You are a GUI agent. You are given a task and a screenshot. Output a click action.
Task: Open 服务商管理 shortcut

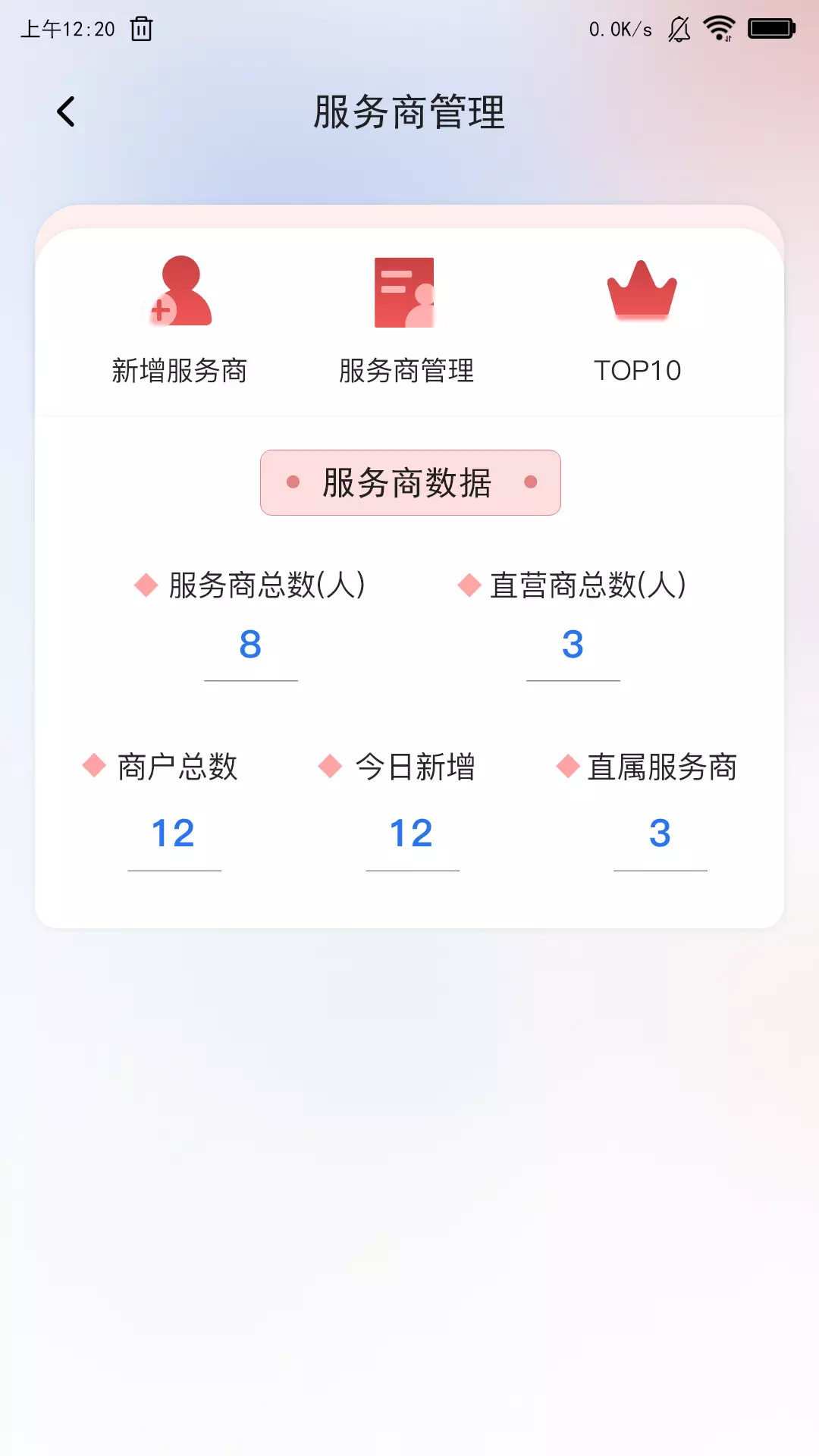406,320
